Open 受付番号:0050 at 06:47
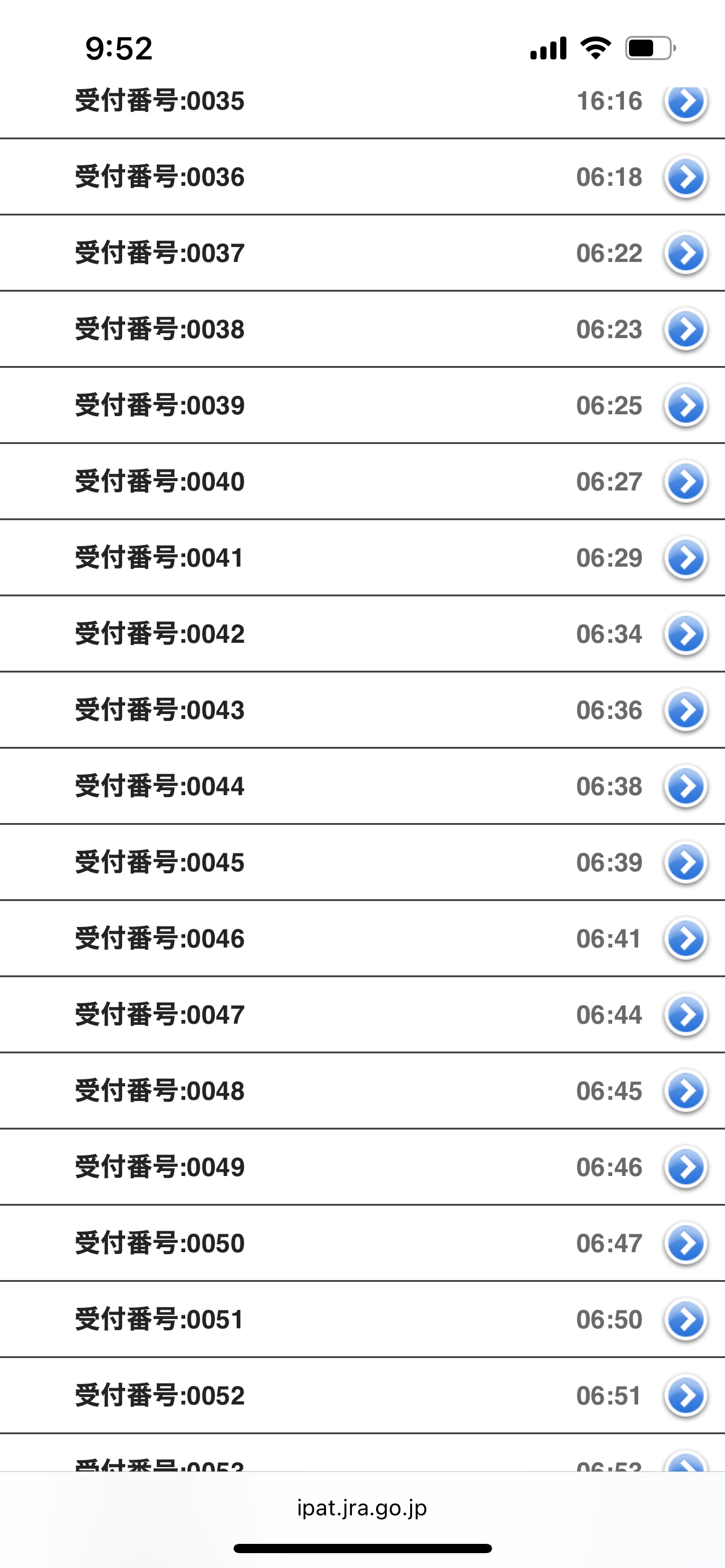The width and height of the screenshot is (725, 1568). (x=362, y=1244)
